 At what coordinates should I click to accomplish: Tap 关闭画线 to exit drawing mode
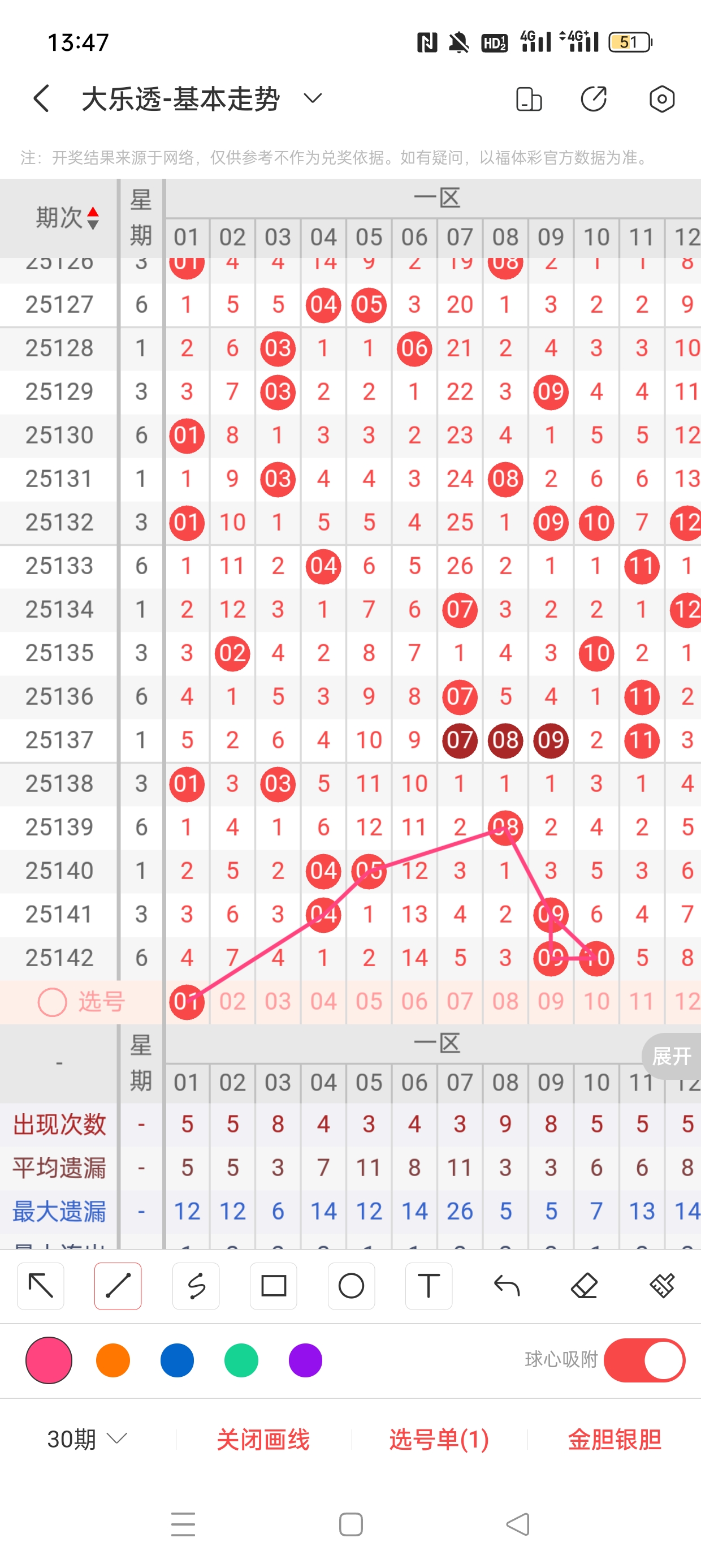pyautogui.click(x=263, y=1439)
